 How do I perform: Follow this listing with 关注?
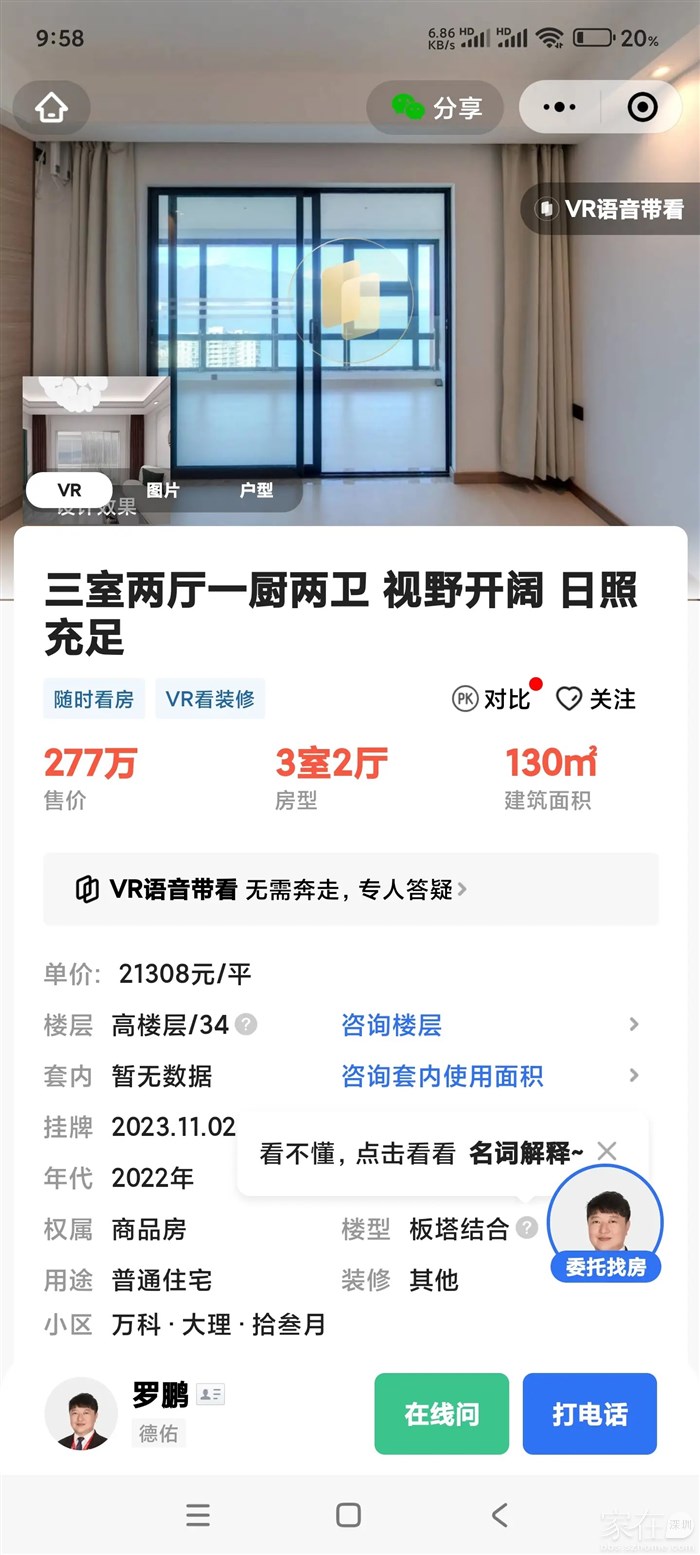596,699
